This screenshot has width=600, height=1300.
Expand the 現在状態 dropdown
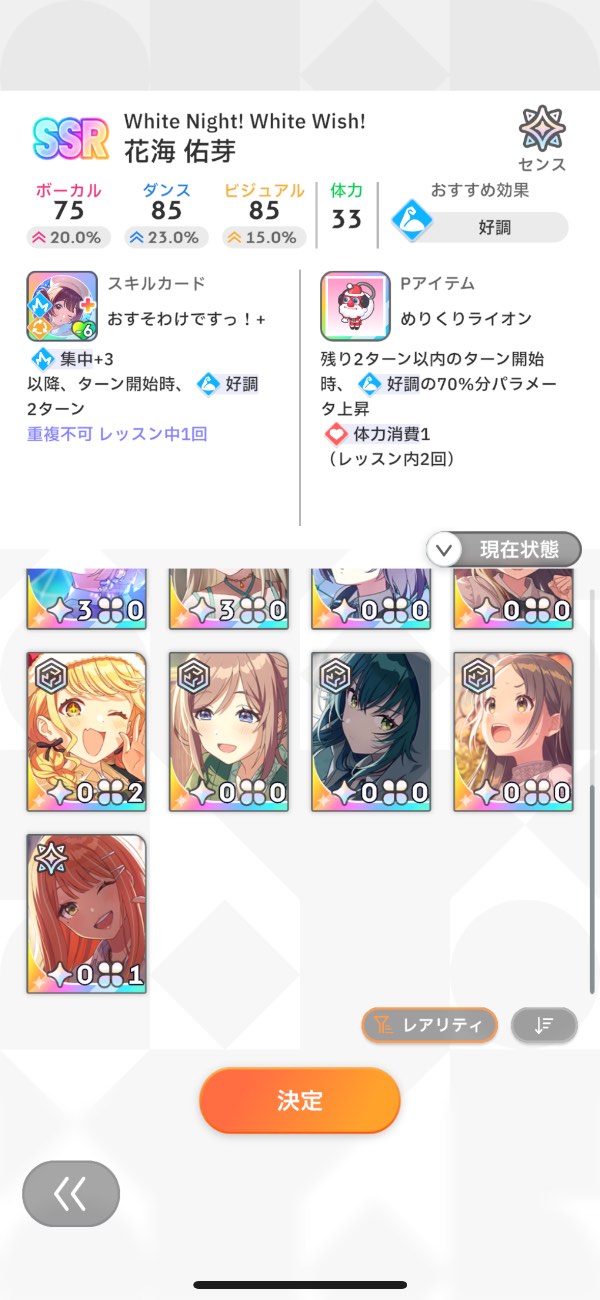pyautogui.click(x=503, y=549)
